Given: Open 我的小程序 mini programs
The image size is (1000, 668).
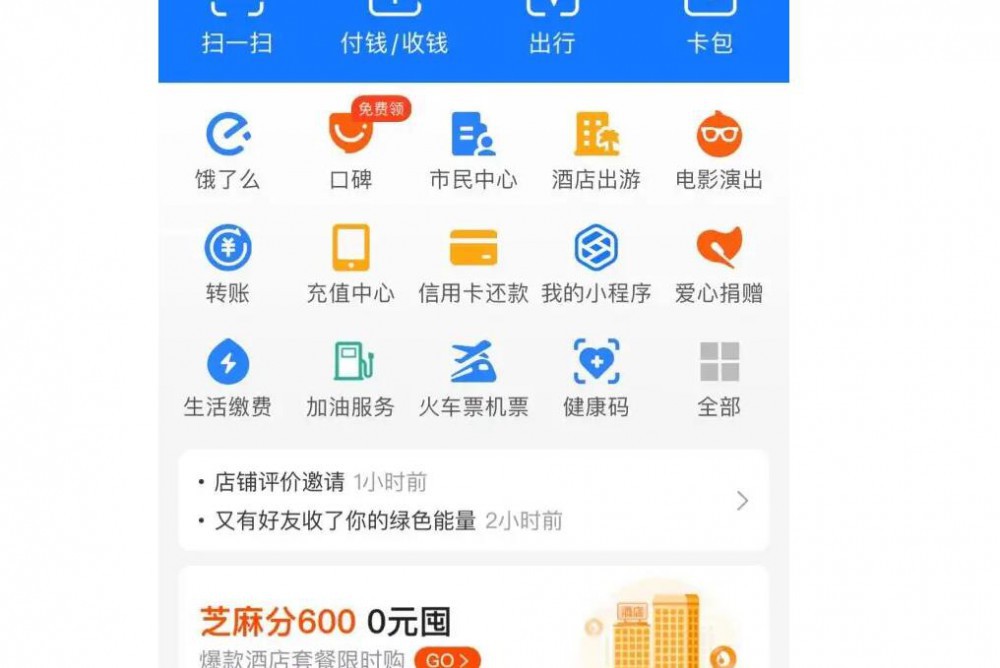Looking at the screenshot, I should [x=596, y=264].
